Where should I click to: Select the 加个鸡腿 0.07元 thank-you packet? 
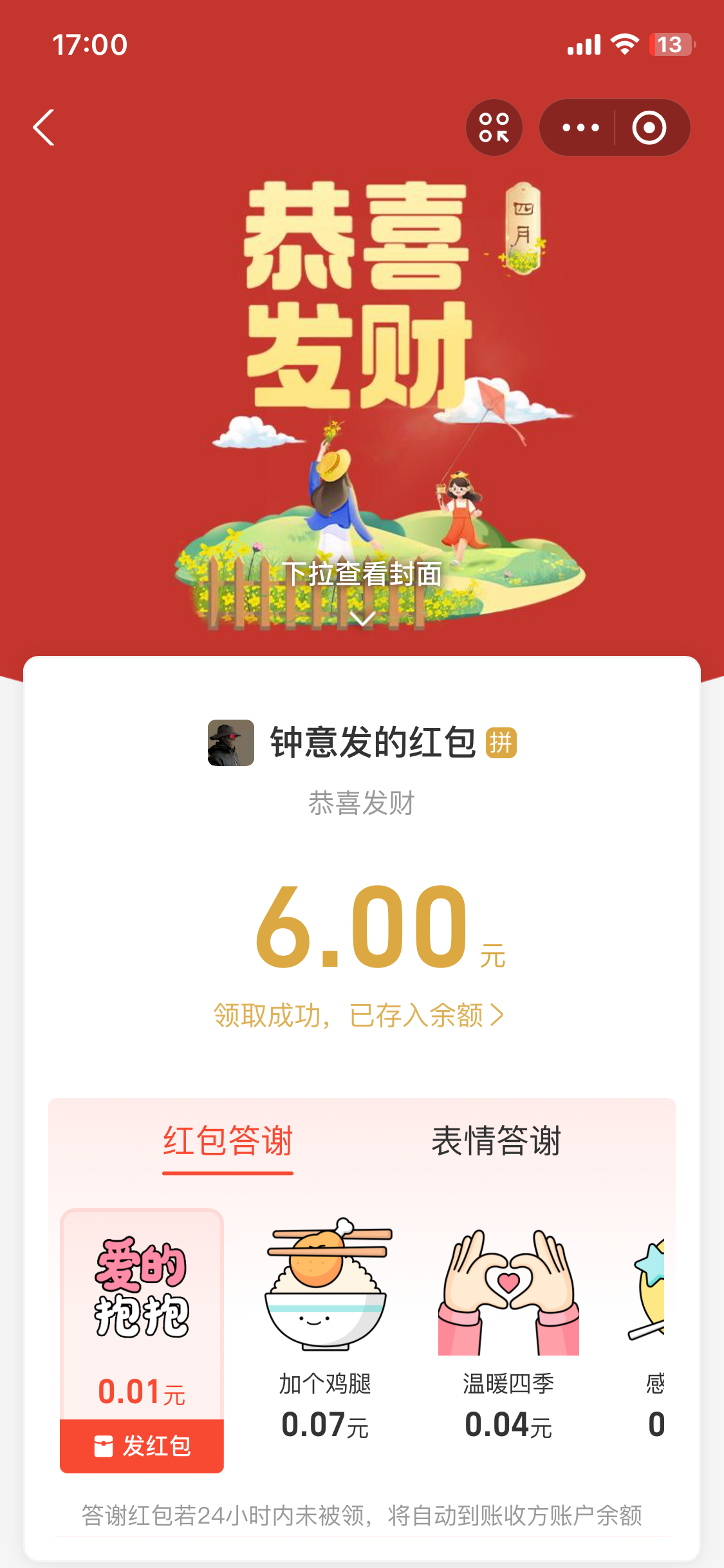point(325,1326)
